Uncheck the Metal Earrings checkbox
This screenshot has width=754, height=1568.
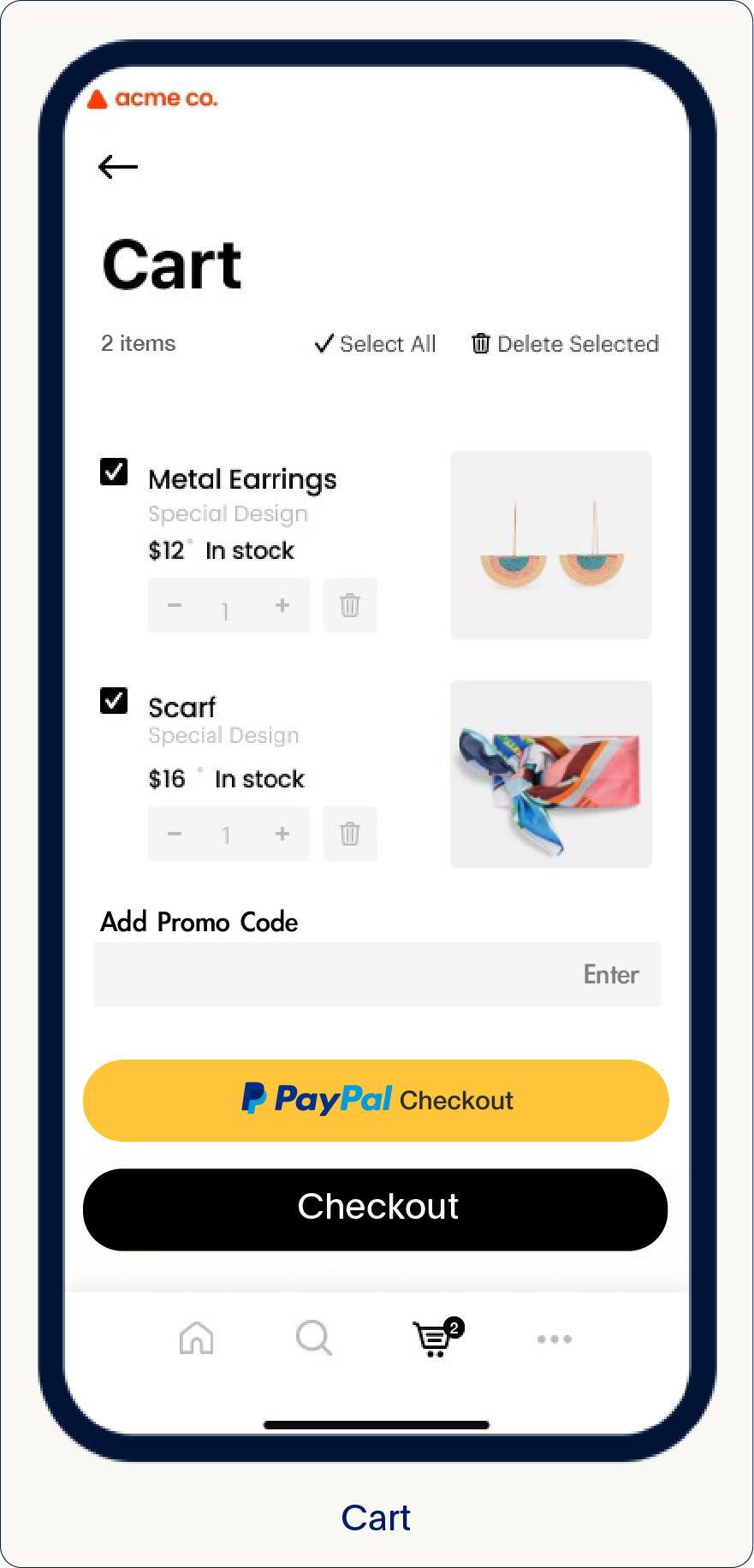point(114,472)
